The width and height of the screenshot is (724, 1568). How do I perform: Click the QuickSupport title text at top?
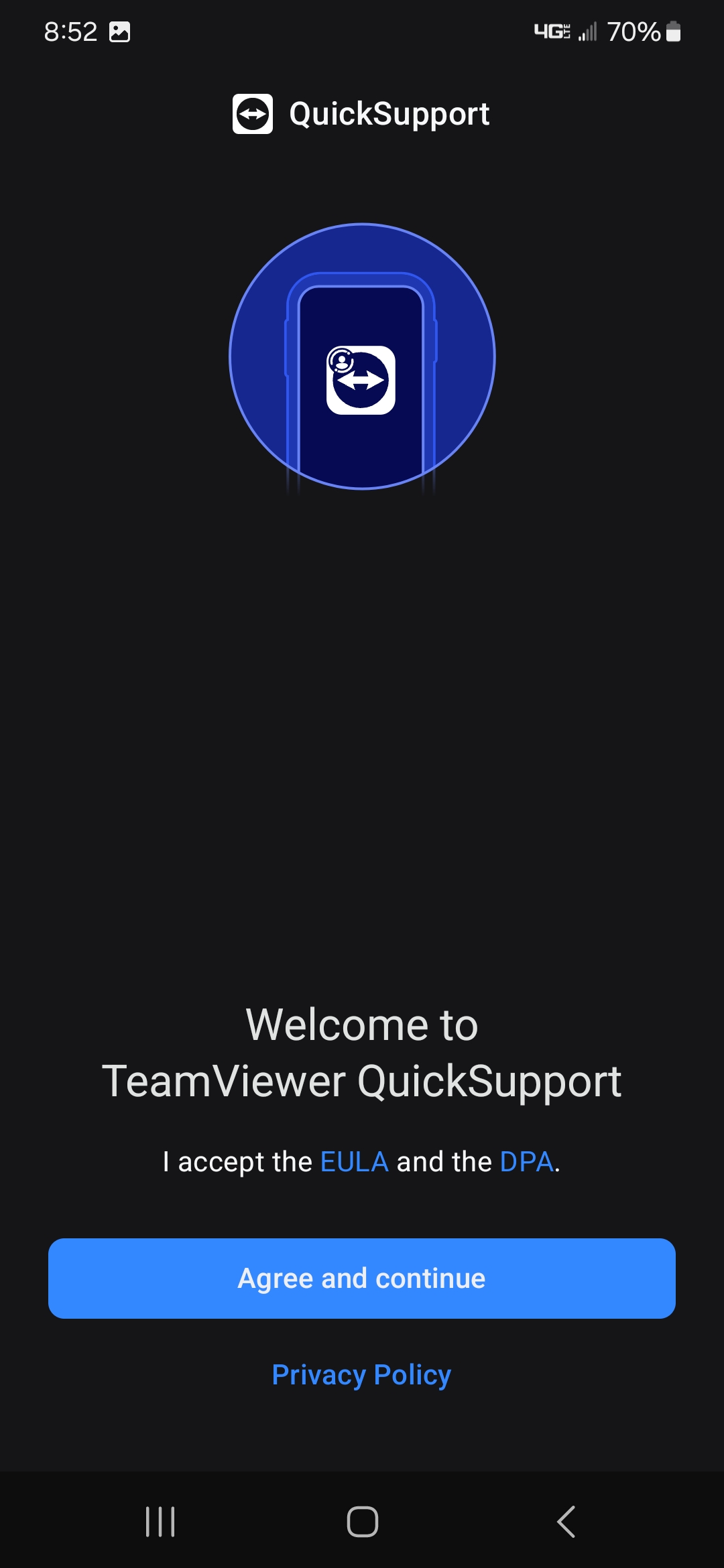(x=387, y=115)
